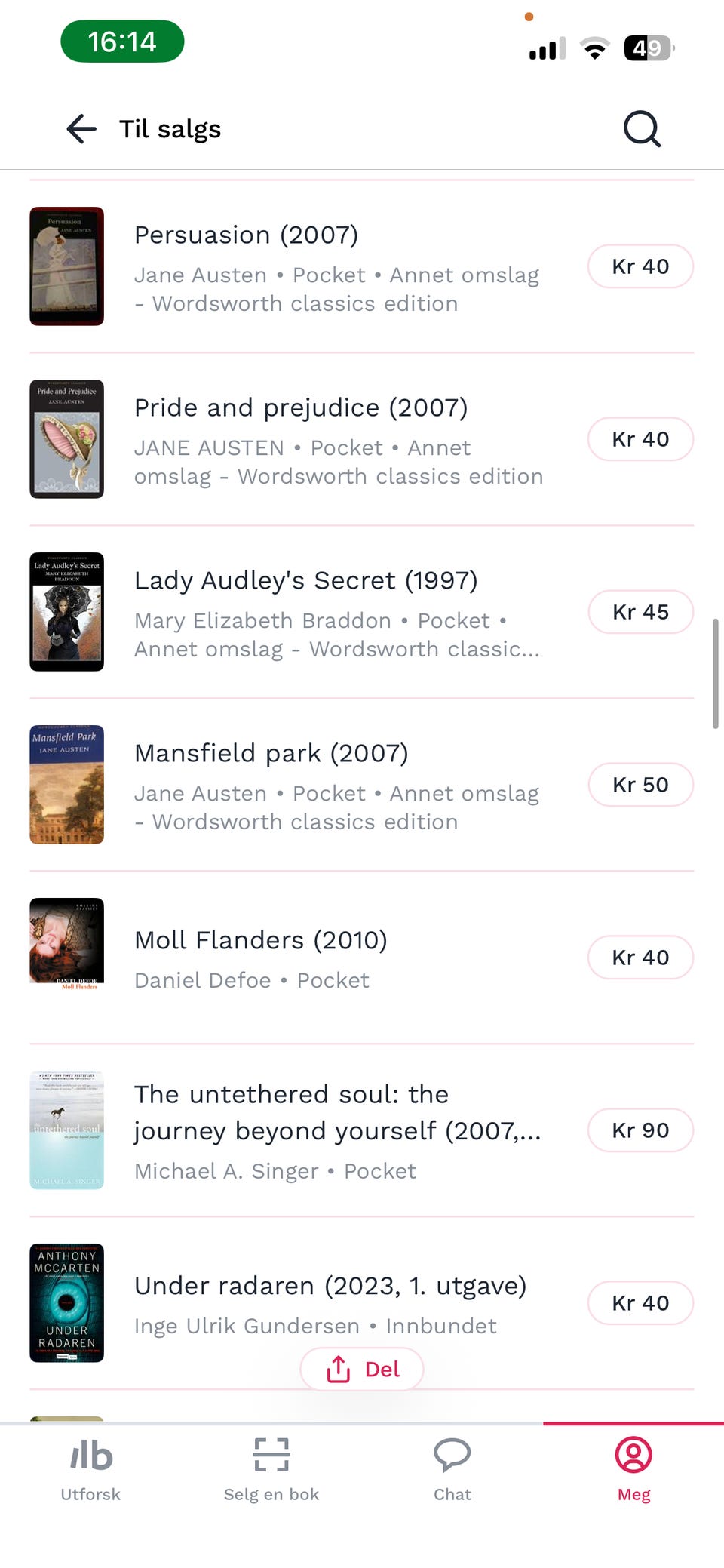Tap the Selg en bok scan icon

[271, 1453]
